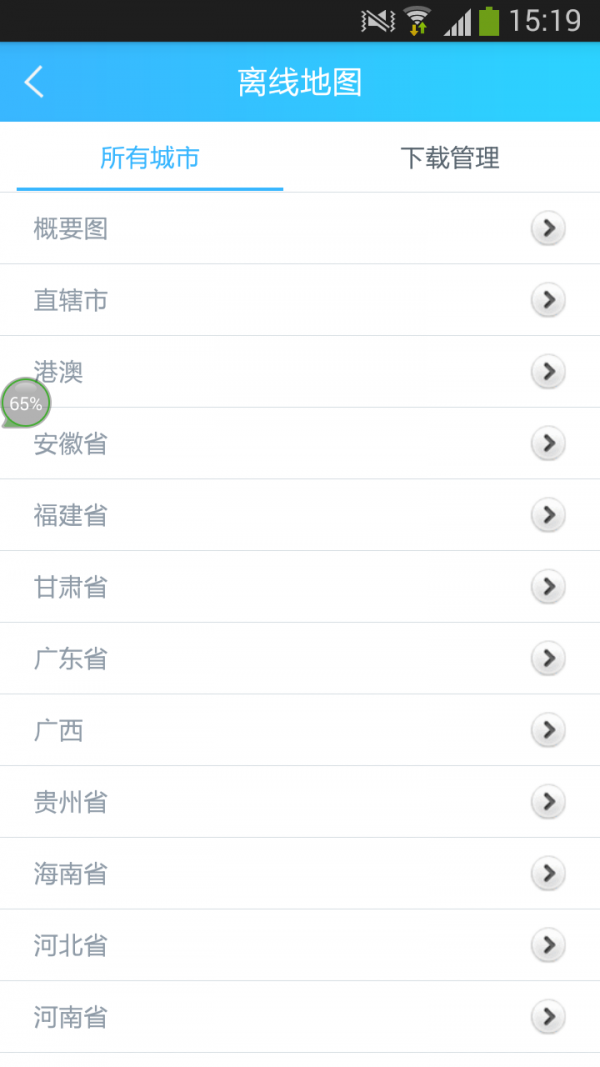The width and height of the screenshot is (600, 1067).
Task: Show cities in 广东省
Action: (x=300, y=659)
